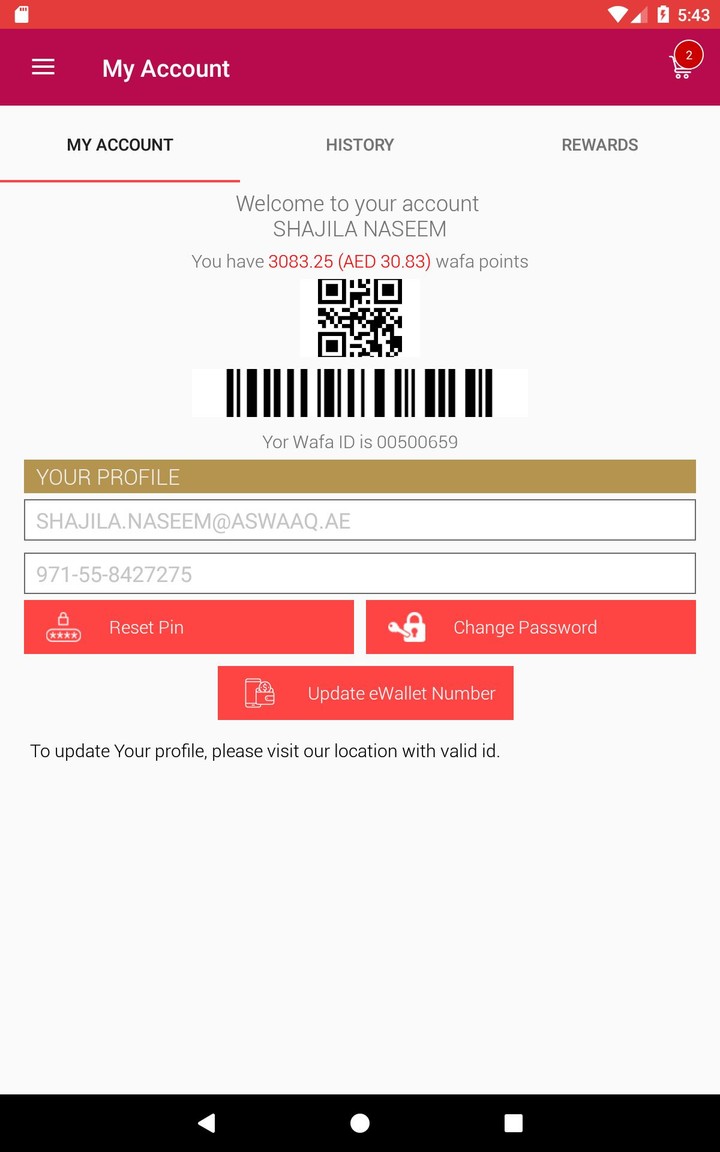Open the shopping cart

[x=682, y=66]
